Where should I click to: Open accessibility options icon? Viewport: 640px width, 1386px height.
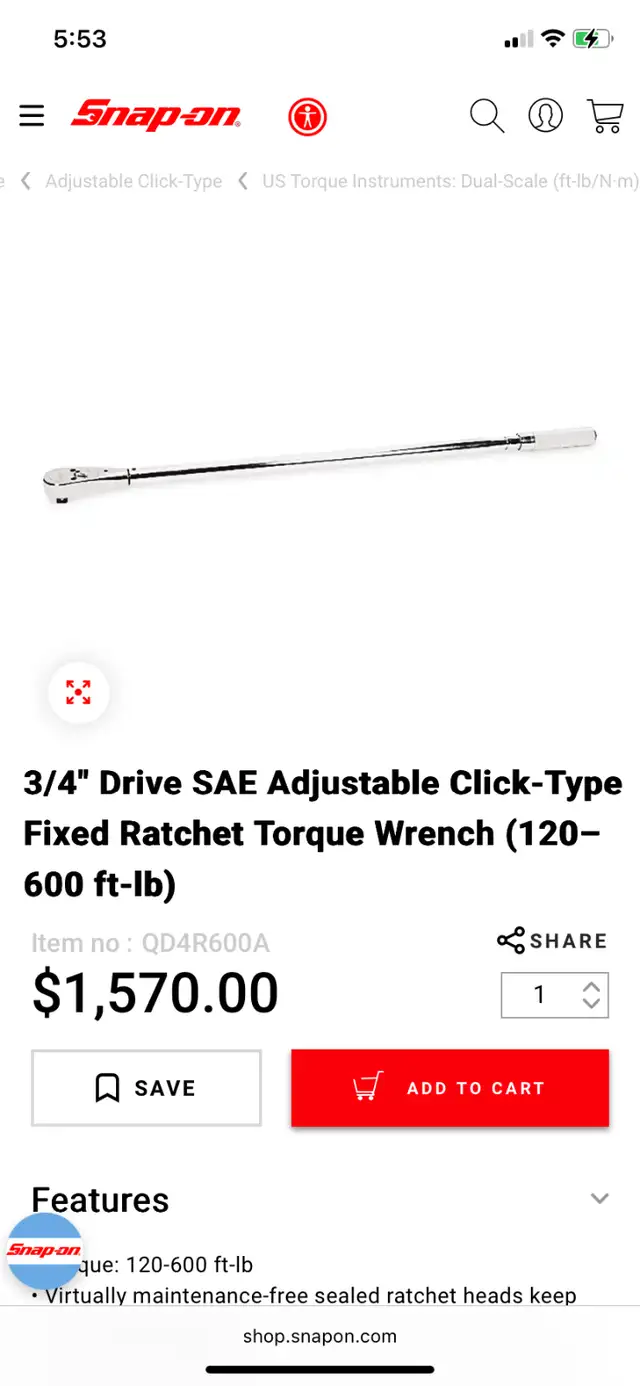(x=308, y=117)
